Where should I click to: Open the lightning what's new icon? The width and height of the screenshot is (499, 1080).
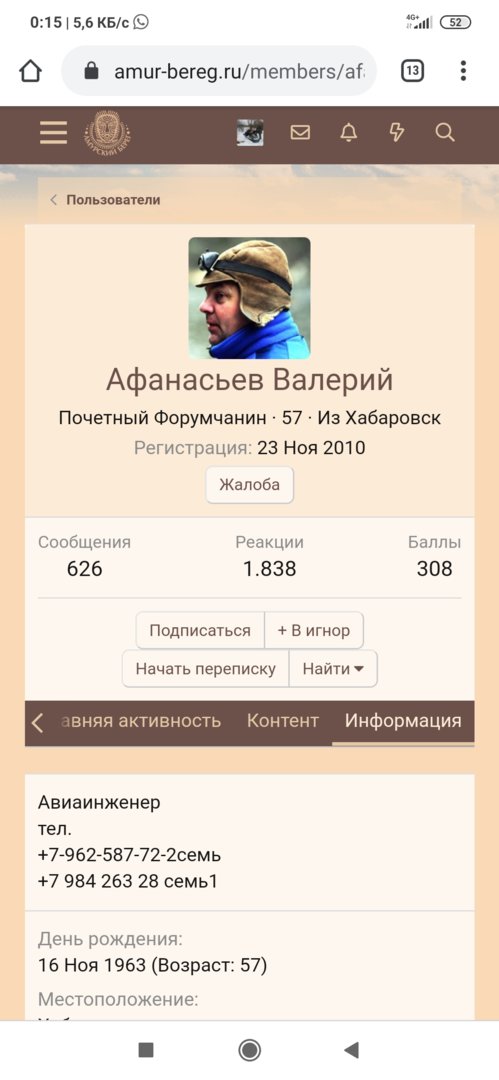click(396, 132)
